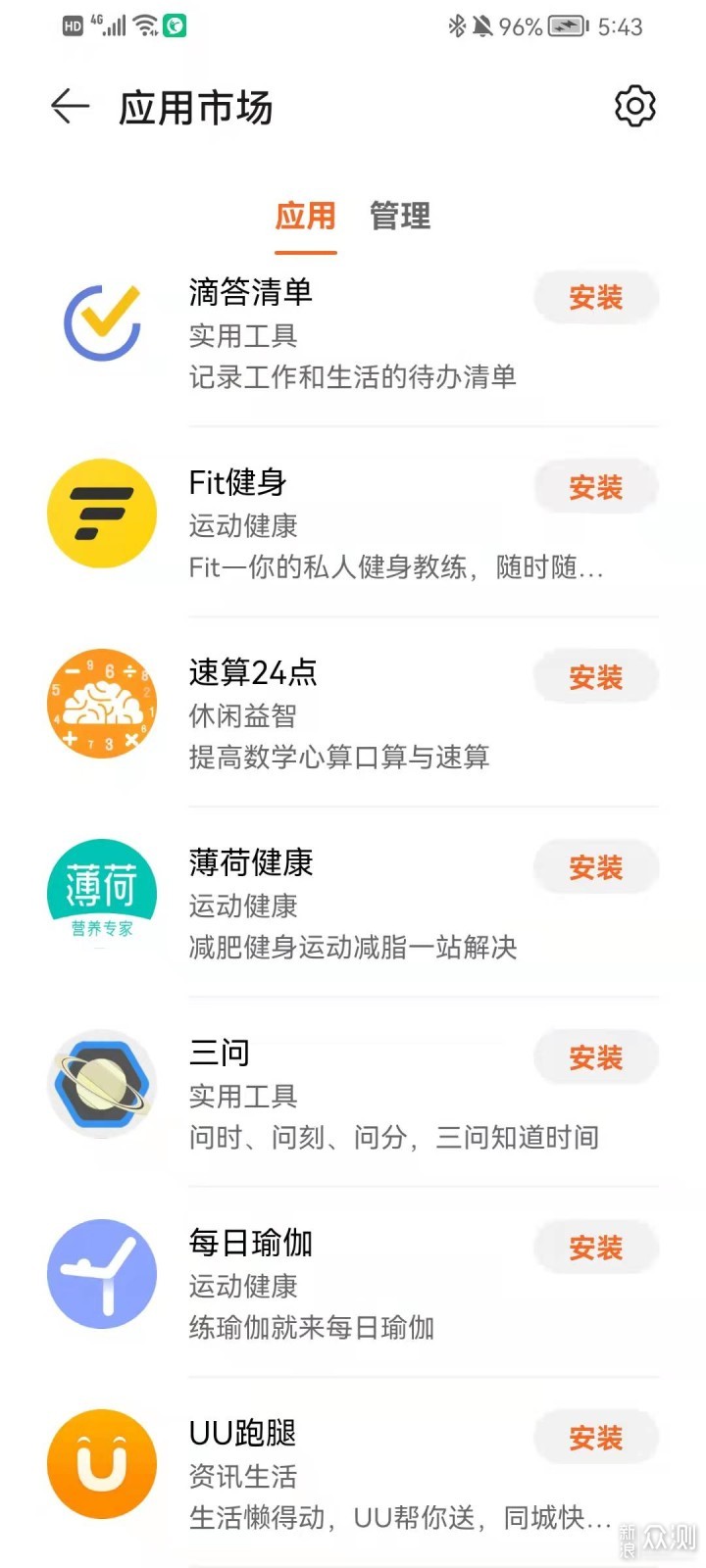This screenshot has width=706, height=1568.
Task: Install 薄荷健康
Action: coord(595,867)
